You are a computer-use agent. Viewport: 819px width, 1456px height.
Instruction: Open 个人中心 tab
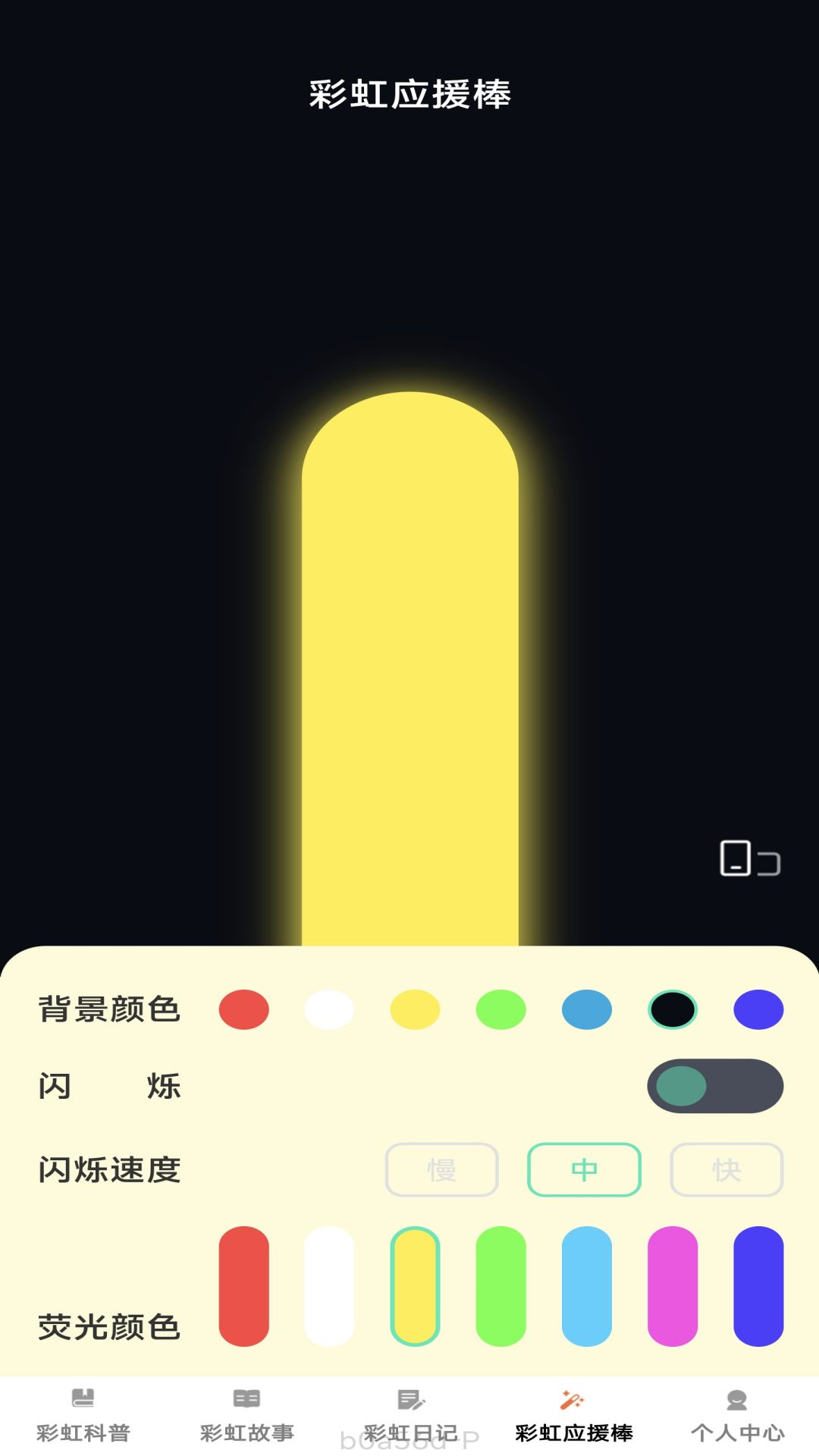coord(737,1416)
